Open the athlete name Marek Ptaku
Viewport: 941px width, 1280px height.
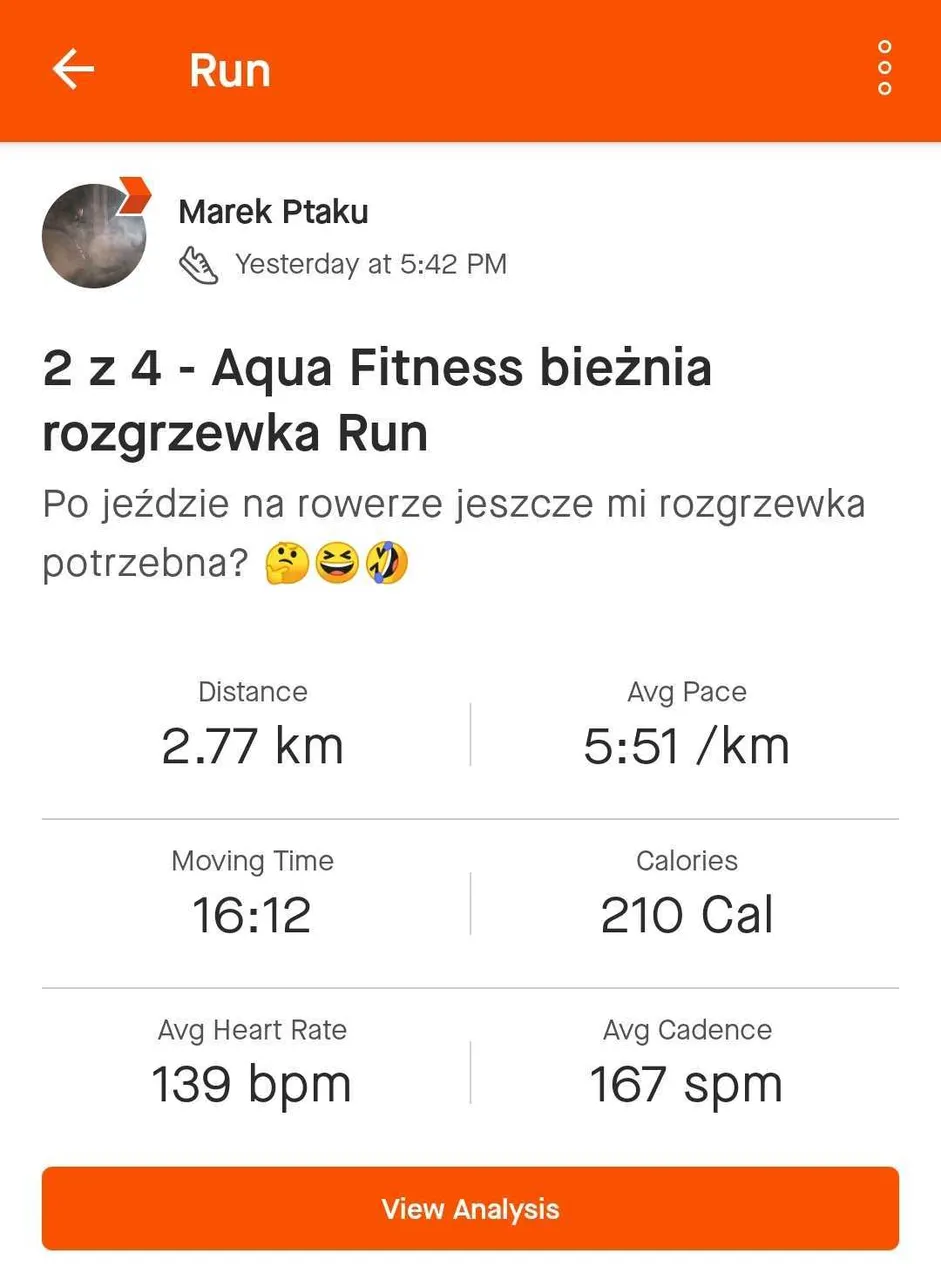pyautogui.click(x=273, y=212)
